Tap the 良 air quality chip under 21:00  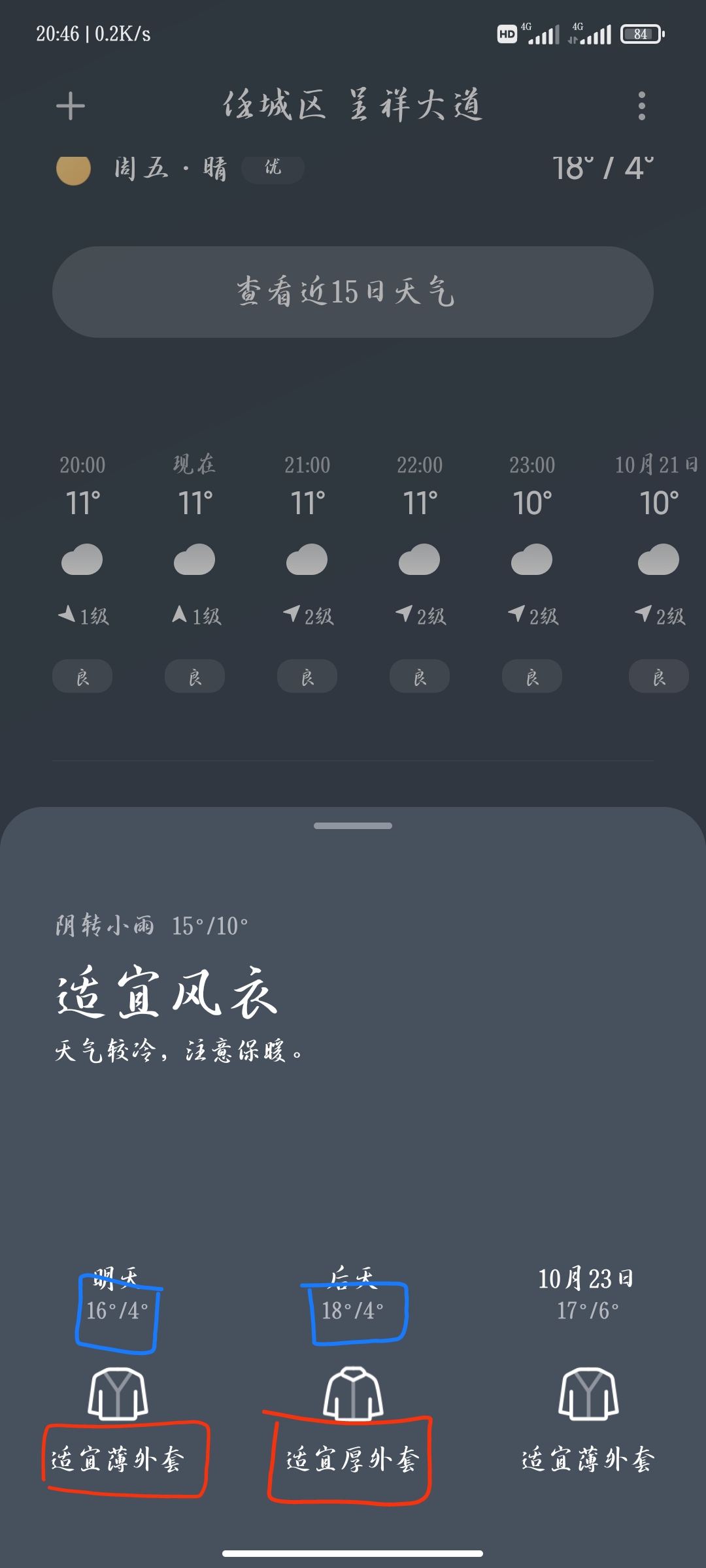click(x=307, y=676)
